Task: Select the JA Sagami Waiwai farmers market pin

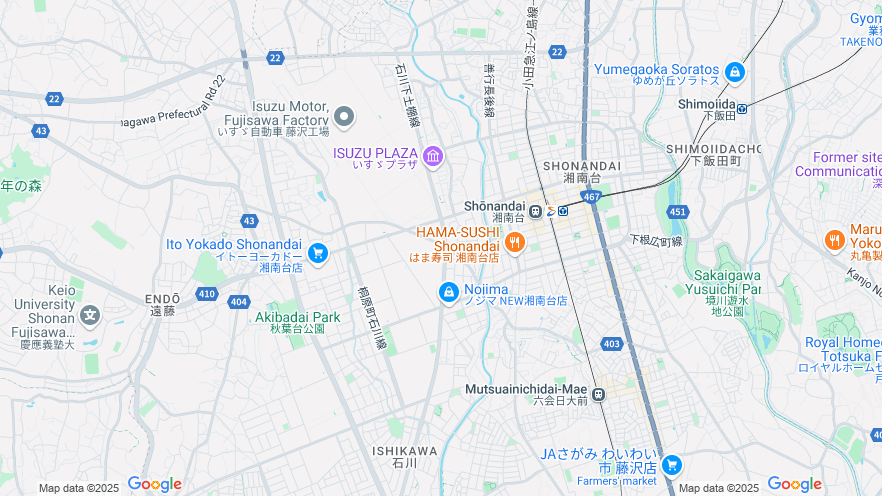Action: point(671,465)
